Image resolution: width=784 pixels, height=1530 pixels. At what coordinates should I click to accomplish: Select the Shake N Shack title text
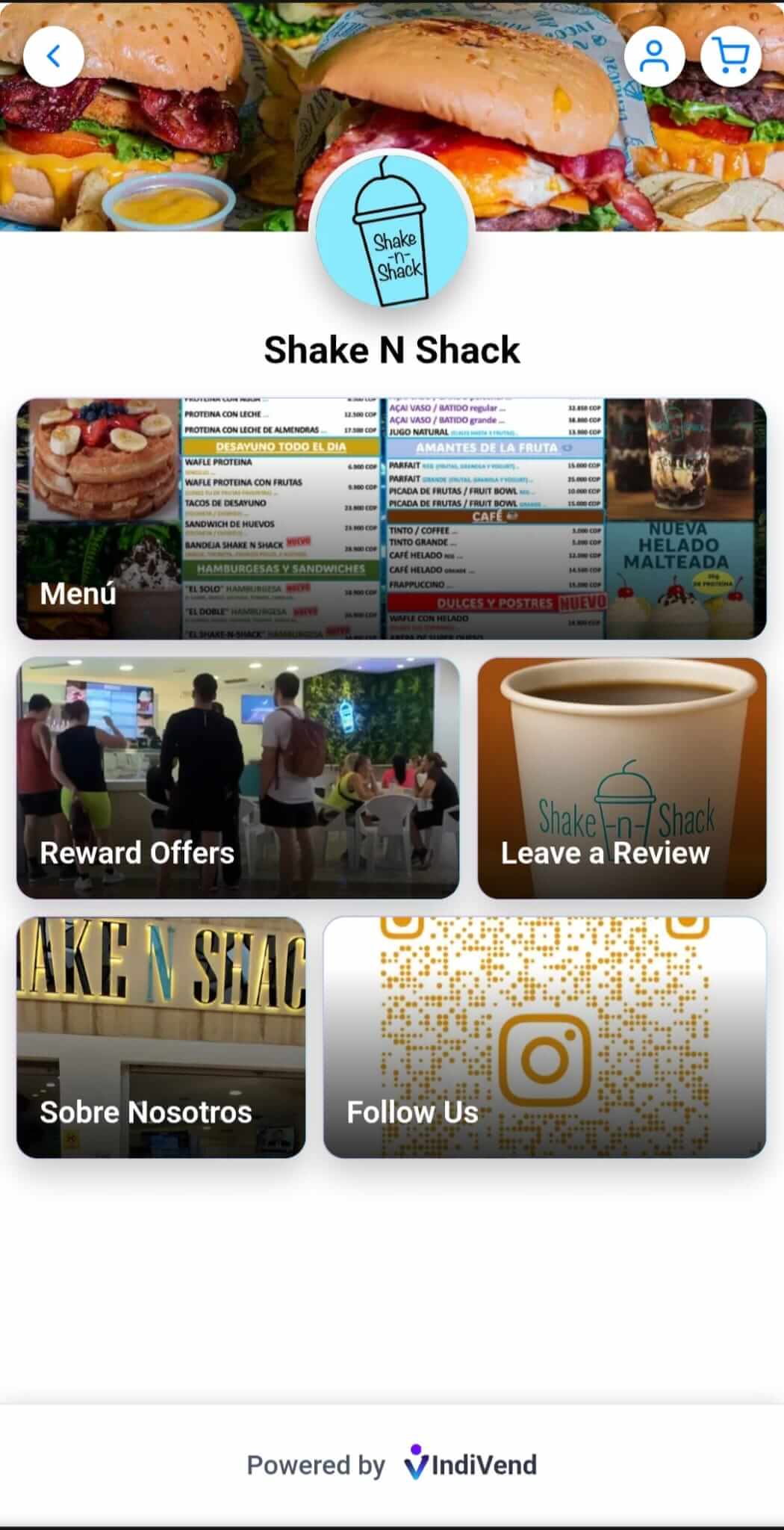click(x=391, y=349)
